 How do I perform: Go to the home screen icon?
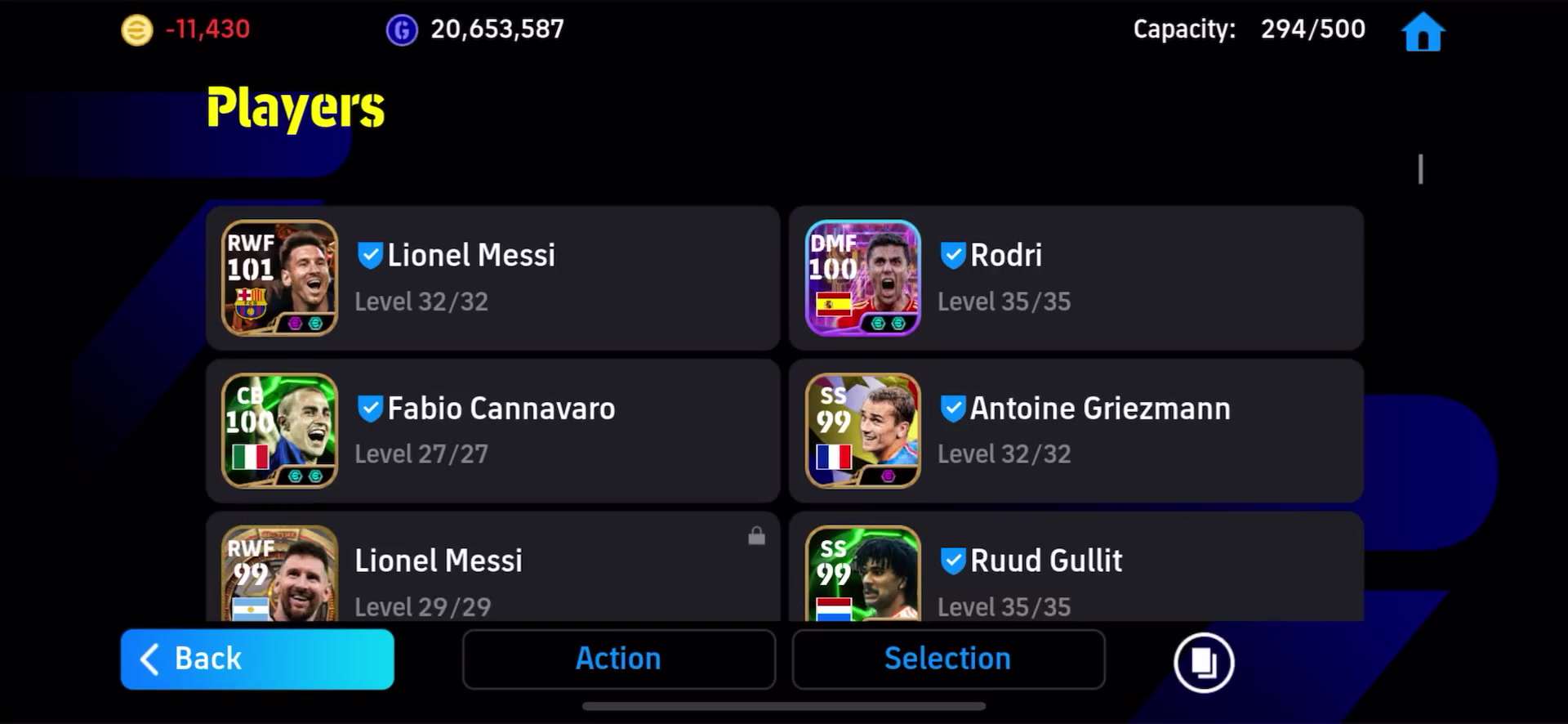coord(1423,32)
